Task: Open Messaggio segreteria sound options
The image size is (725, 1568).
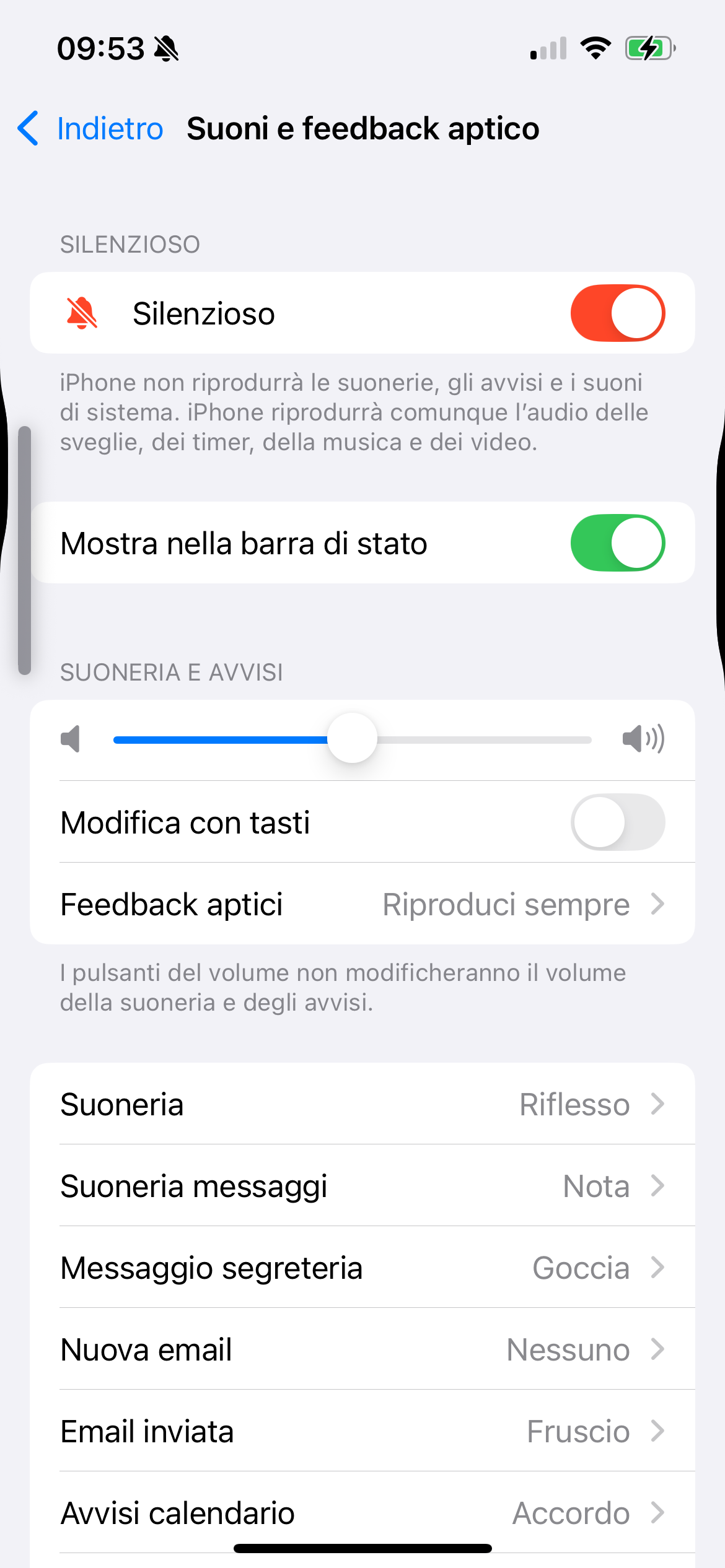Action: (x=362, y=1268)
